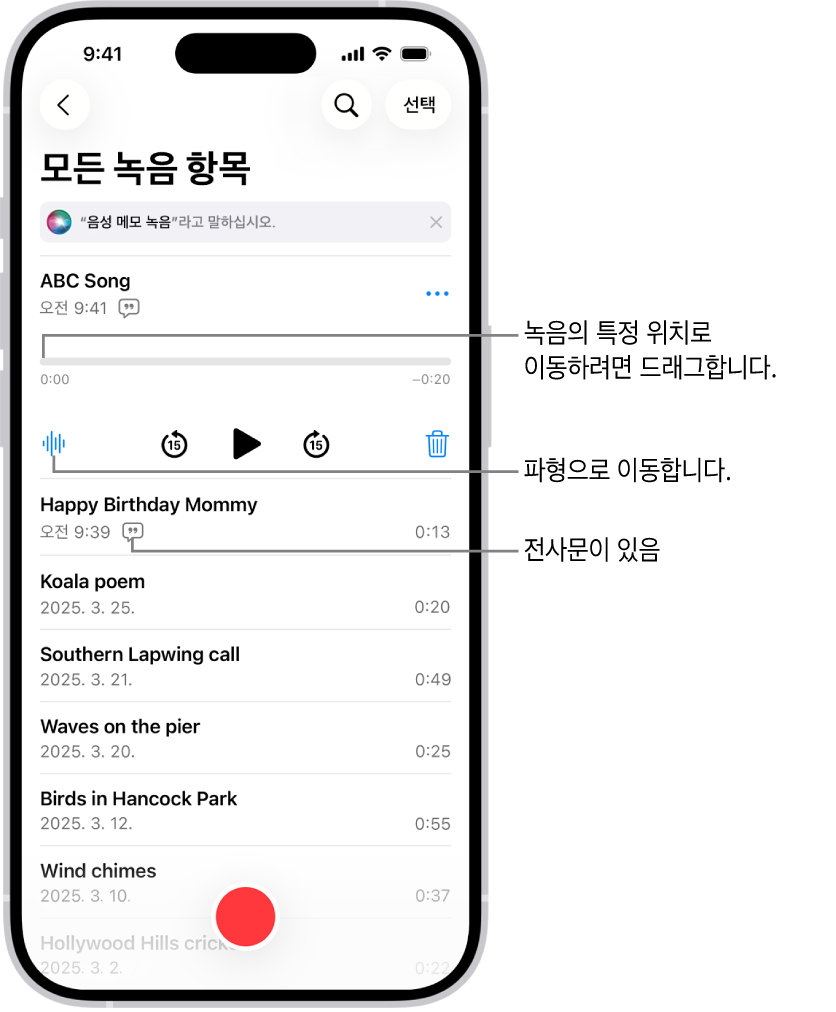
Task: Delete ABC Song with the trash icon
Action: tap(436, 444)
